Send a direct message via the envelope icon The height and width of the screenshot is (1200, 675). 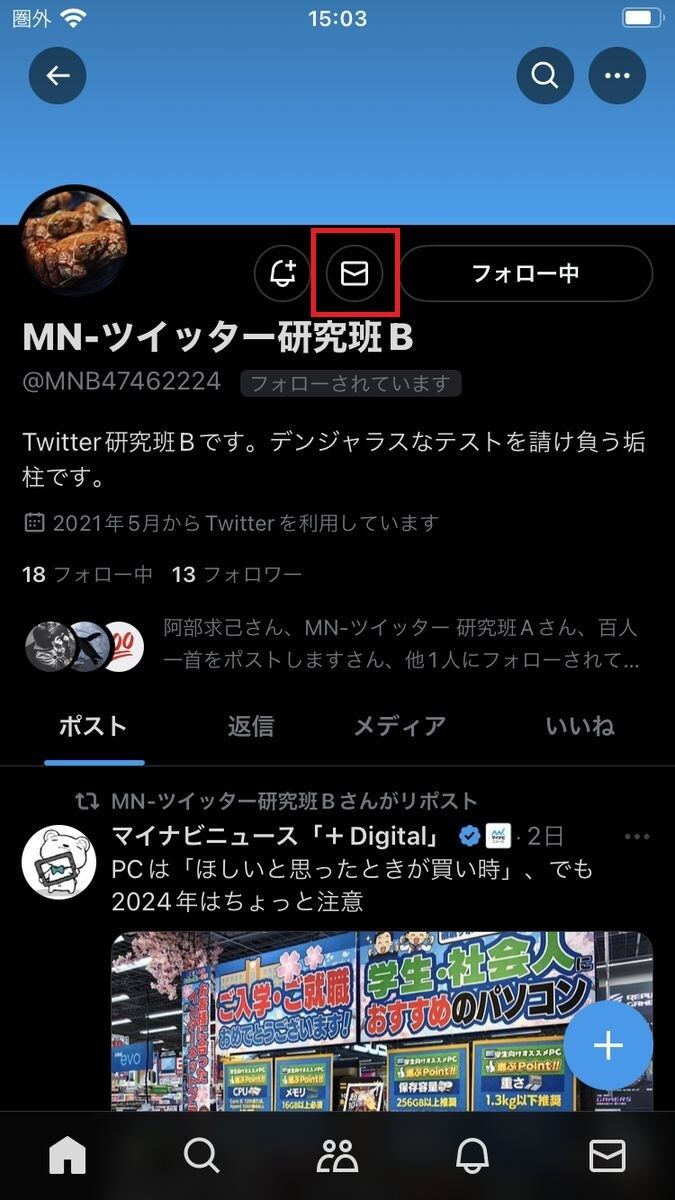pos(355,273)
